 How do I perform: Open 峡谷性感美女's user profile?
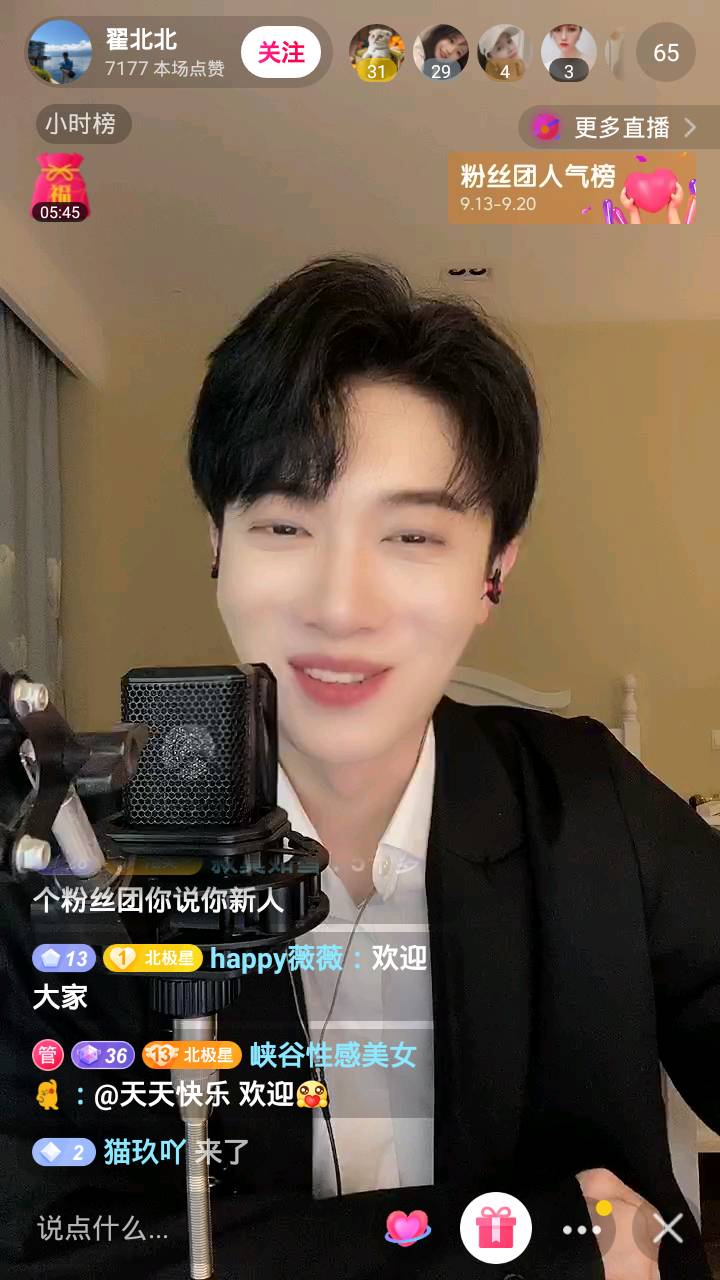[x=332, y=1054]
